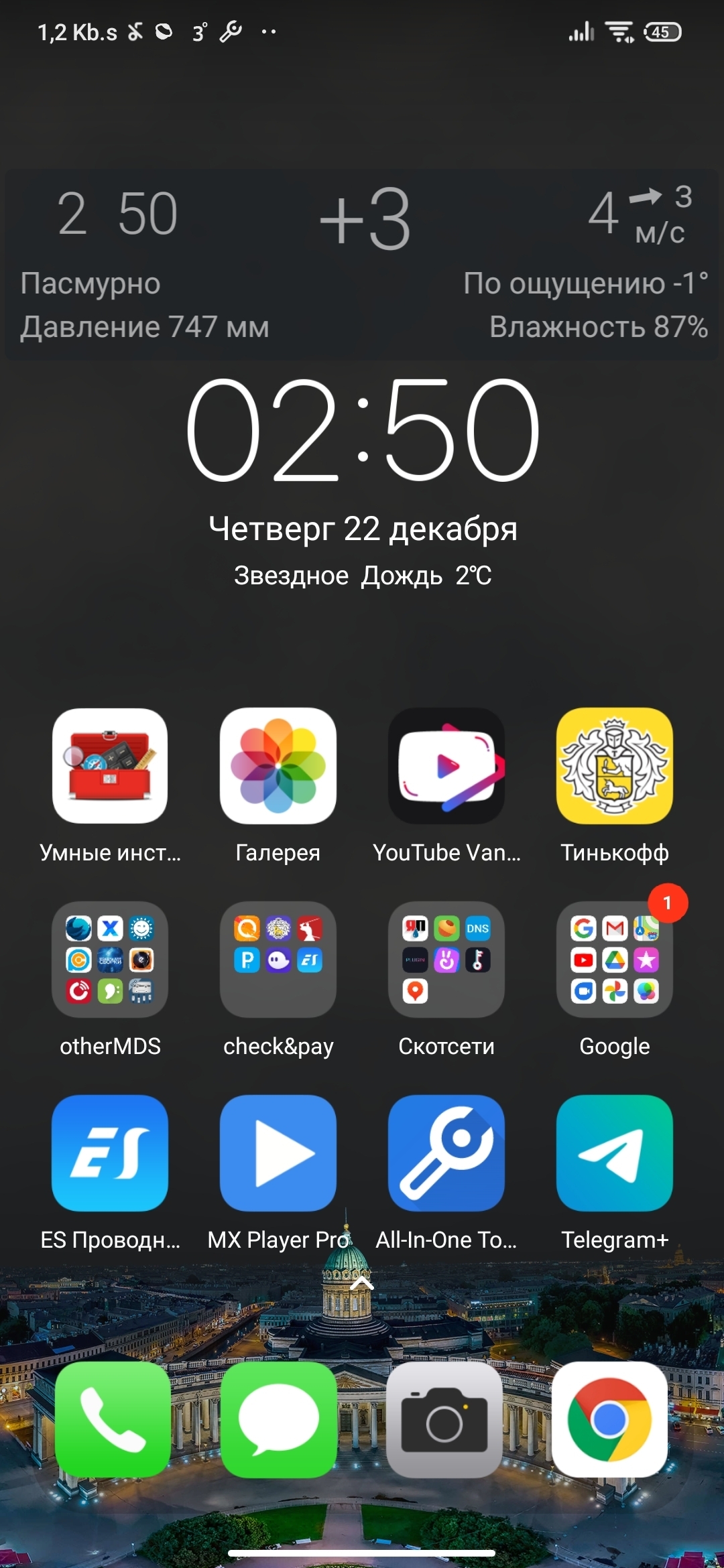Open the Phone dialer in the dock
The width and height of the screenshot is (724, 1568).
tap(113, 1419)
